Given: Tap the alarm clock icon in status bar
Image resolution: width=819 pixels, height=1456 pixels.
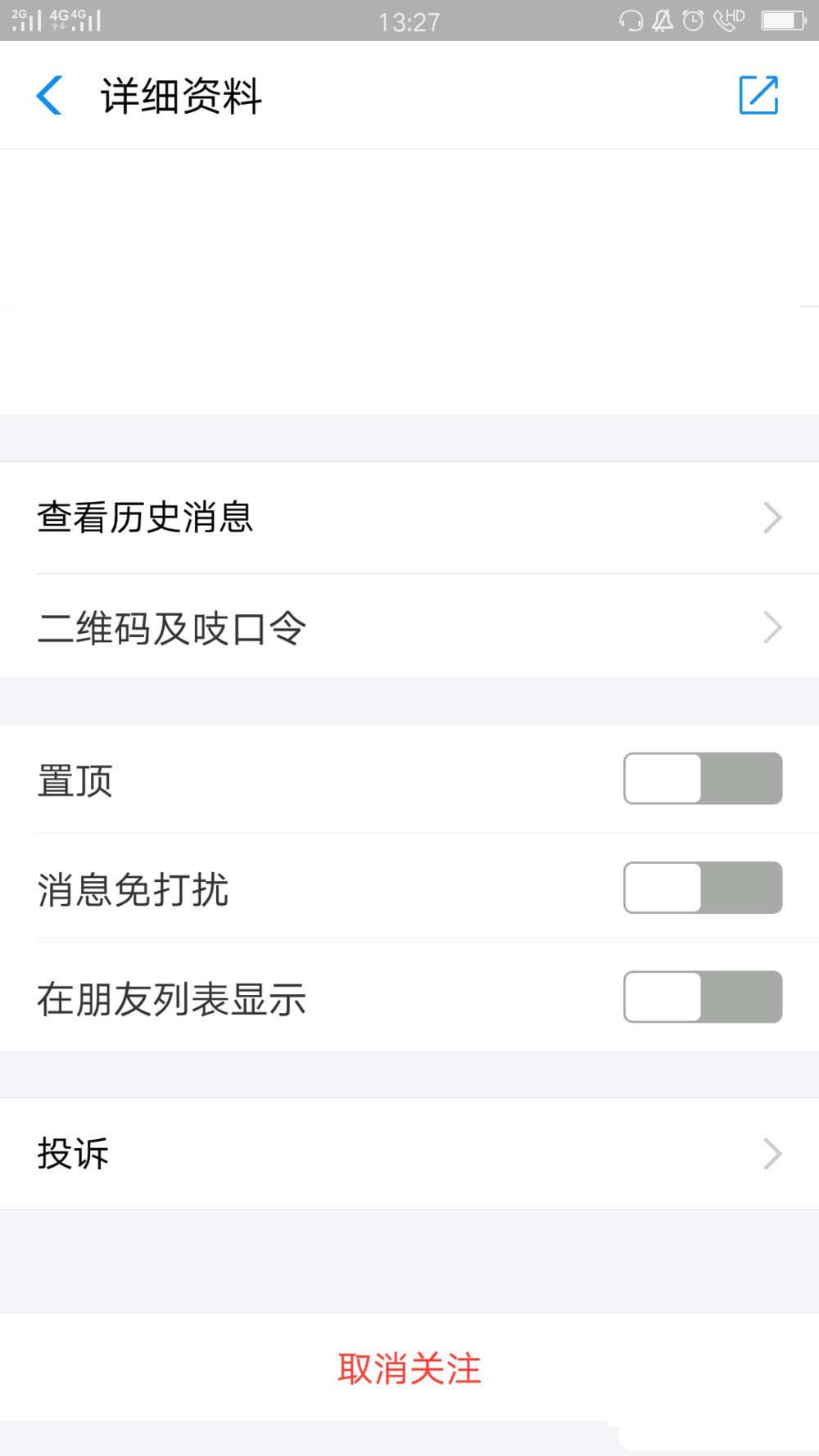Looking at the screenshot, I should pos(693,20).
